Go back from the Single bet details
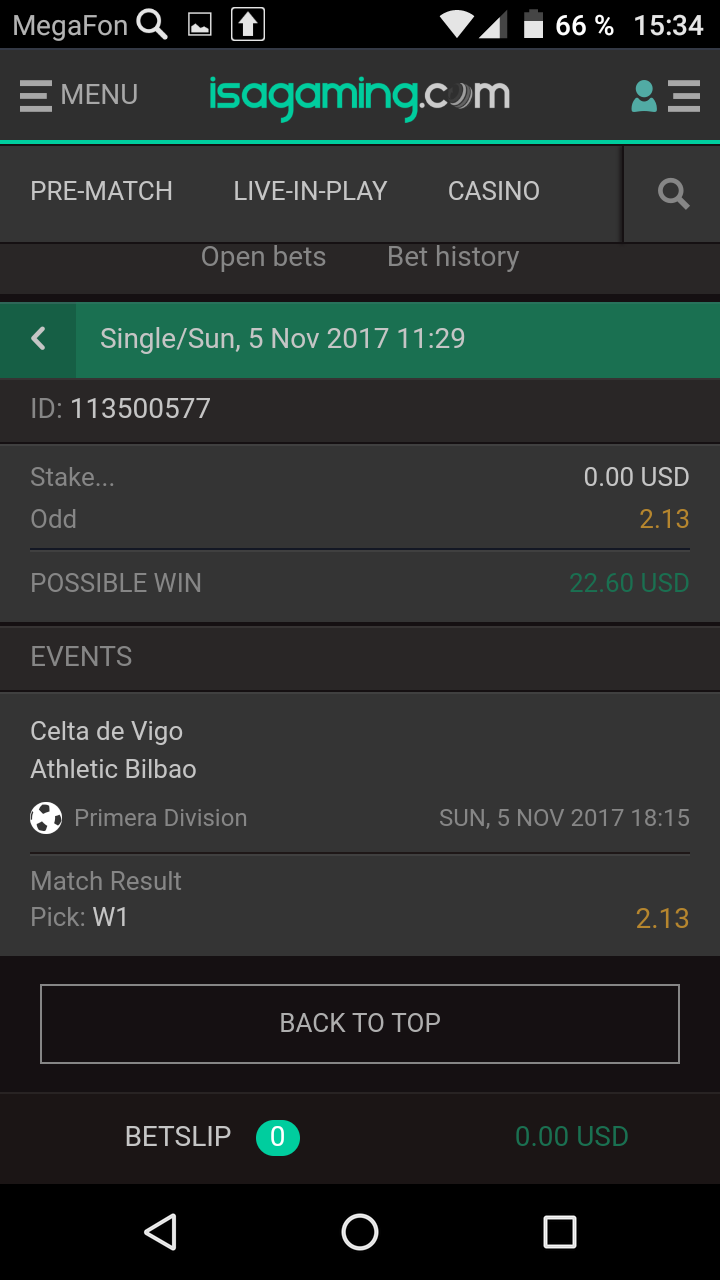This screenshot has width=720, height=1280. (x=38, y=339)
